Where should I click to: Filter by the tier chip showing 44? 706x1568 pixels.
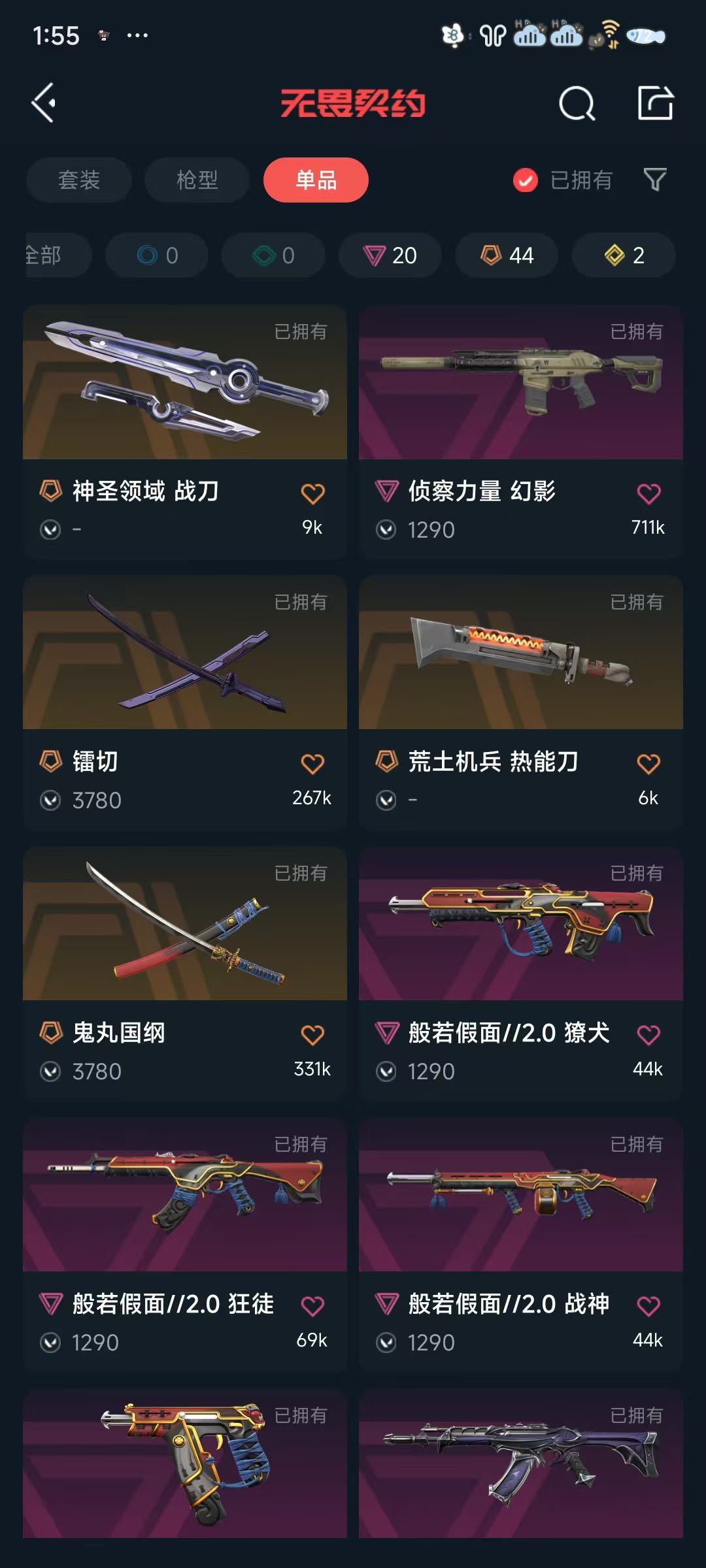click(507, 255)
